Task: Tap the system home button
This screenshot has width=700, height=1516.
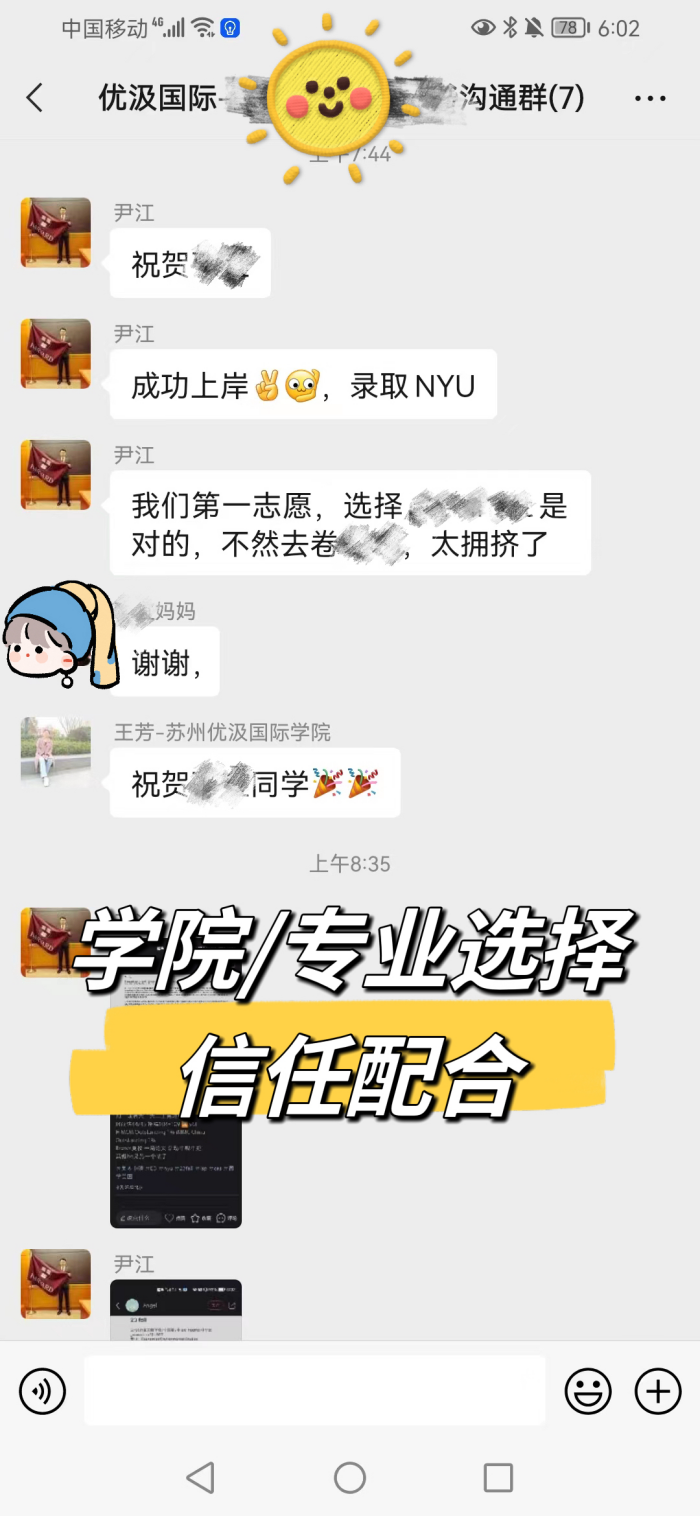Action: click(x=350, y=1477)
